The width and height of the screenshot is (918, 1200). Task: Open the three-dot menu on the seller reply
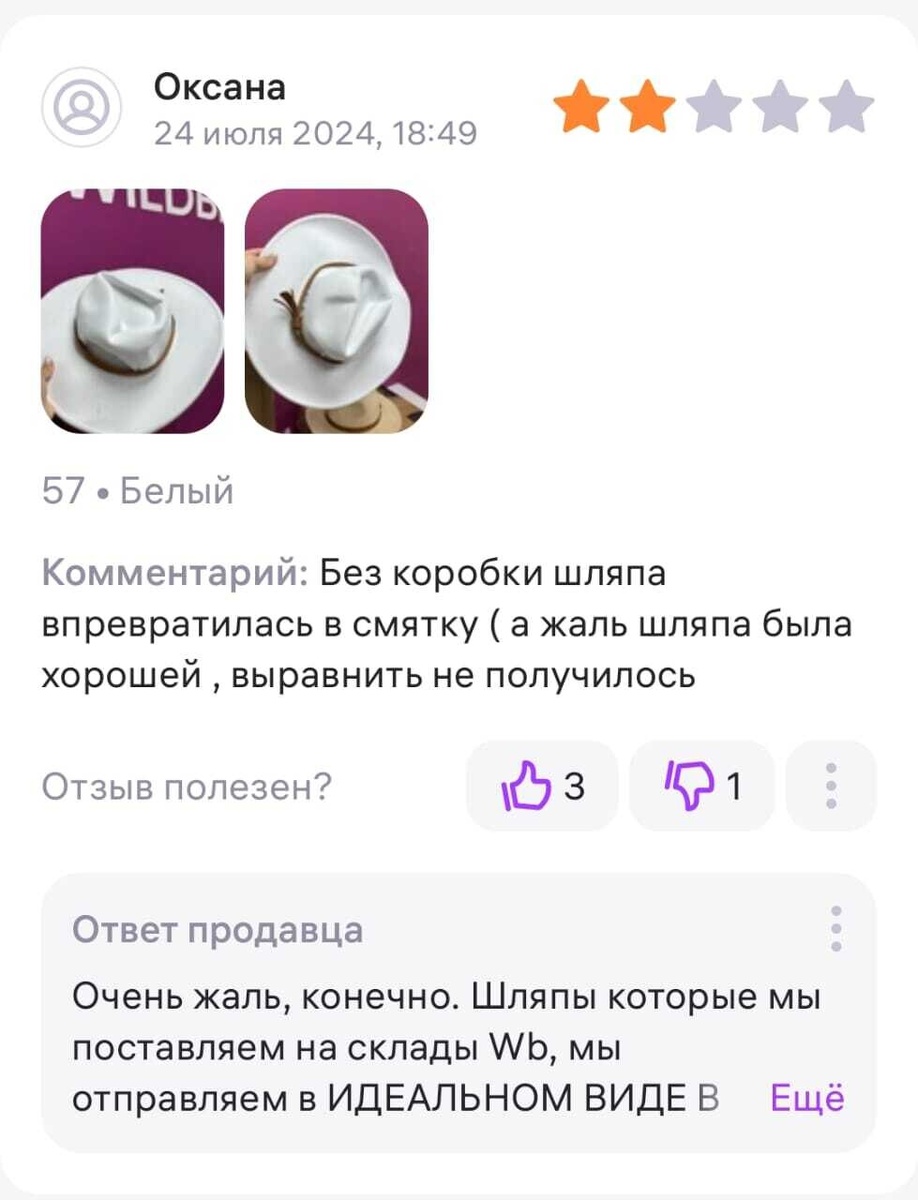836,930
